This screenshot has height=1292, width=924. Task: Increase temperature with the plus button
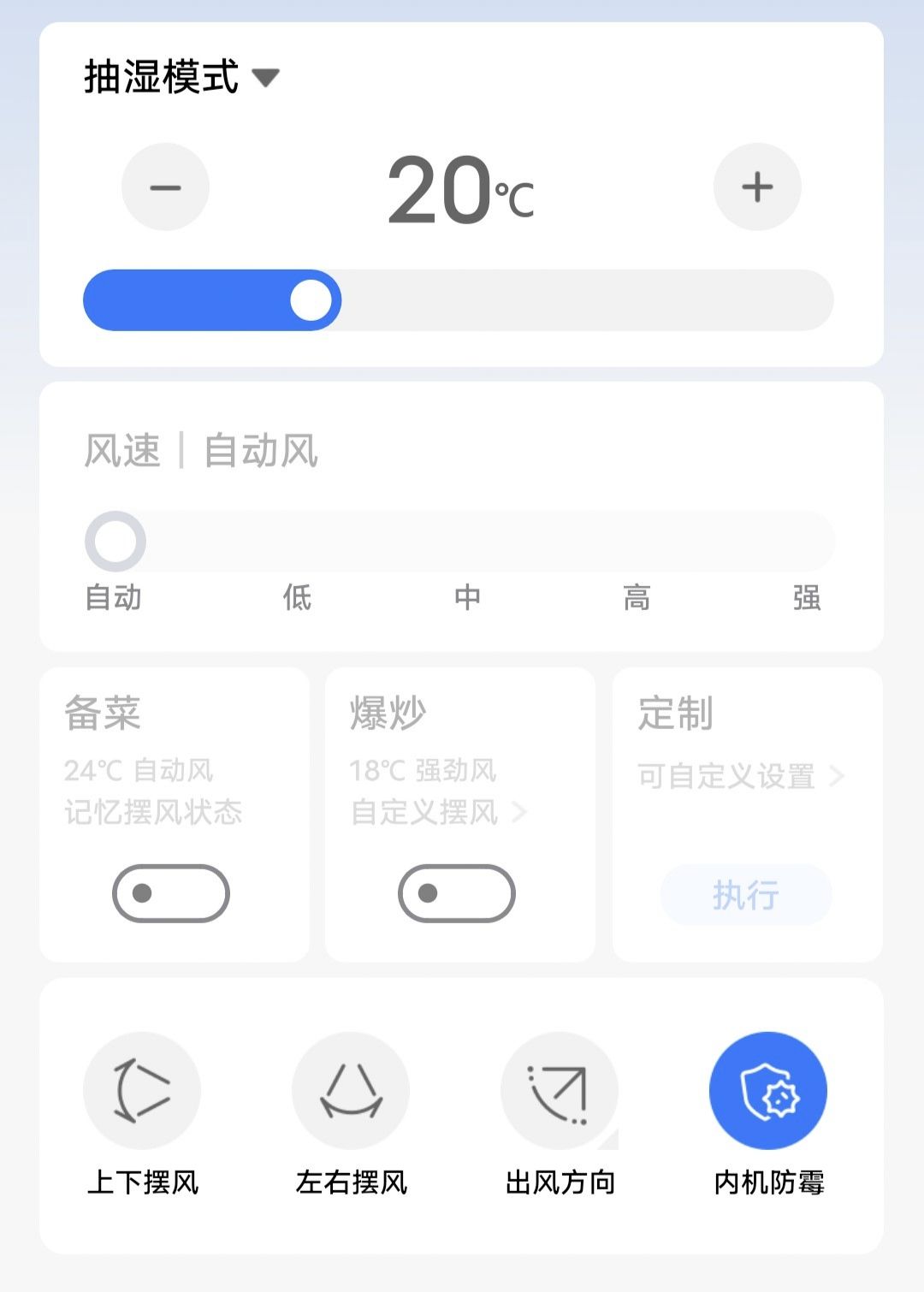click(757, 187)
